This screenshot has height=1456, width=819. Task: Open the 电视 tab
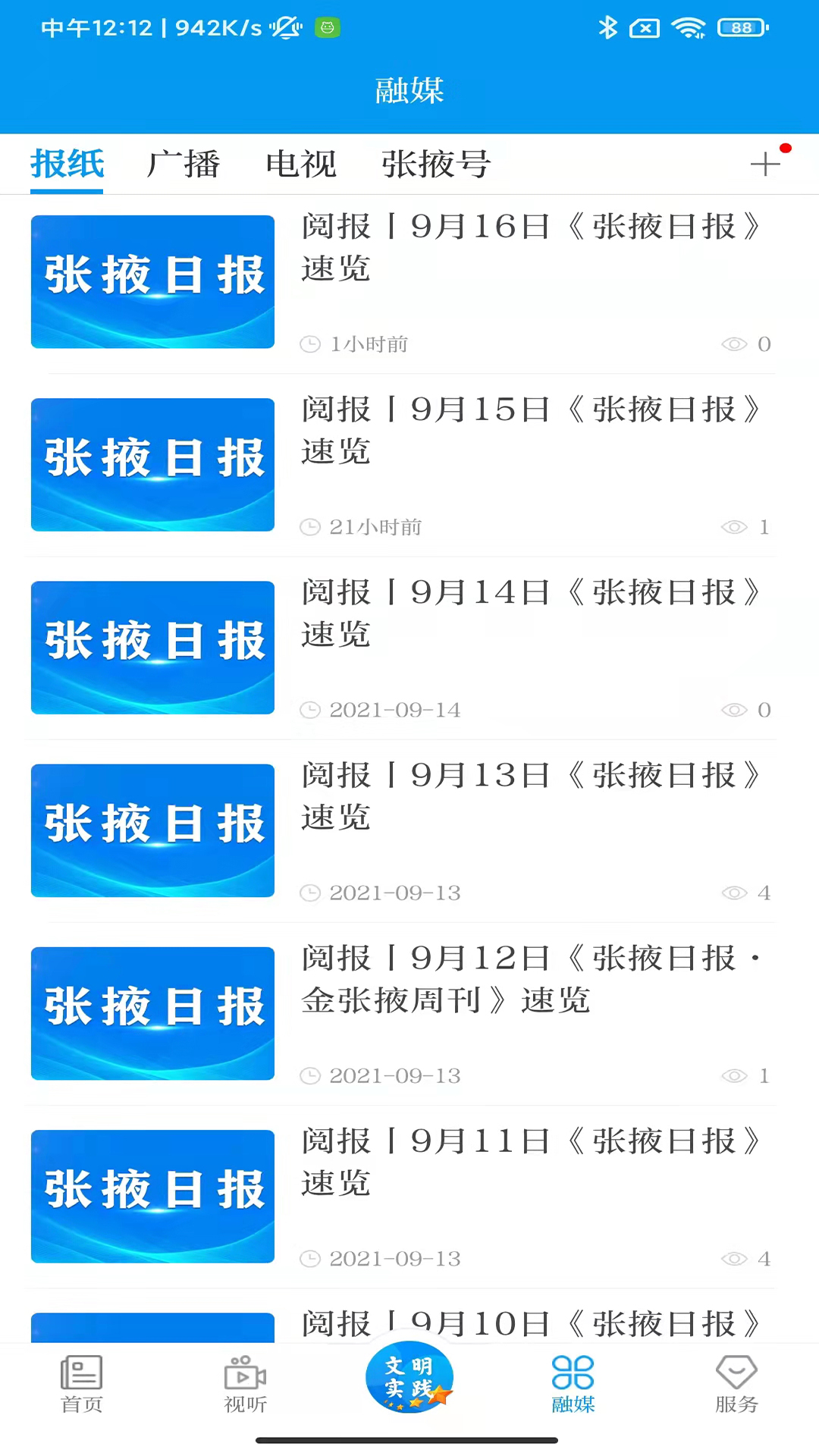coord(300,165)
